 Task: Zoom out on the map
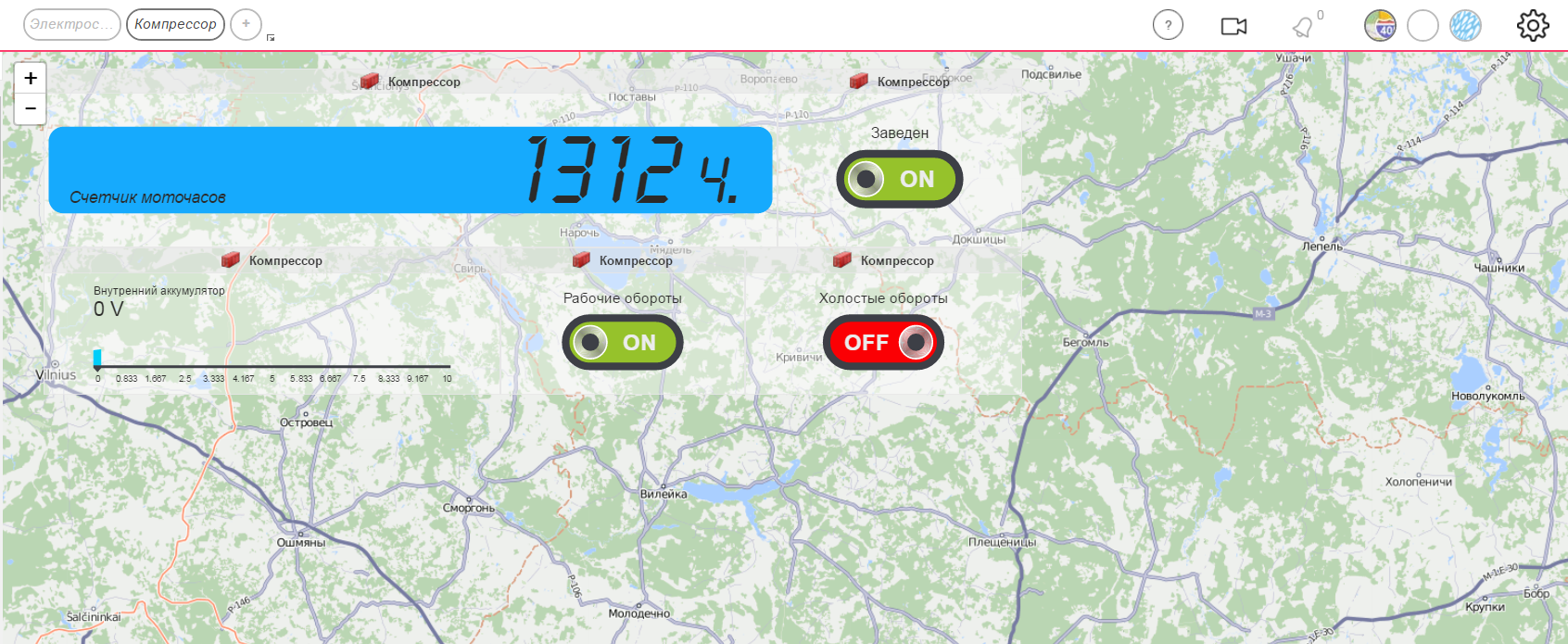(x=31, y=108)
